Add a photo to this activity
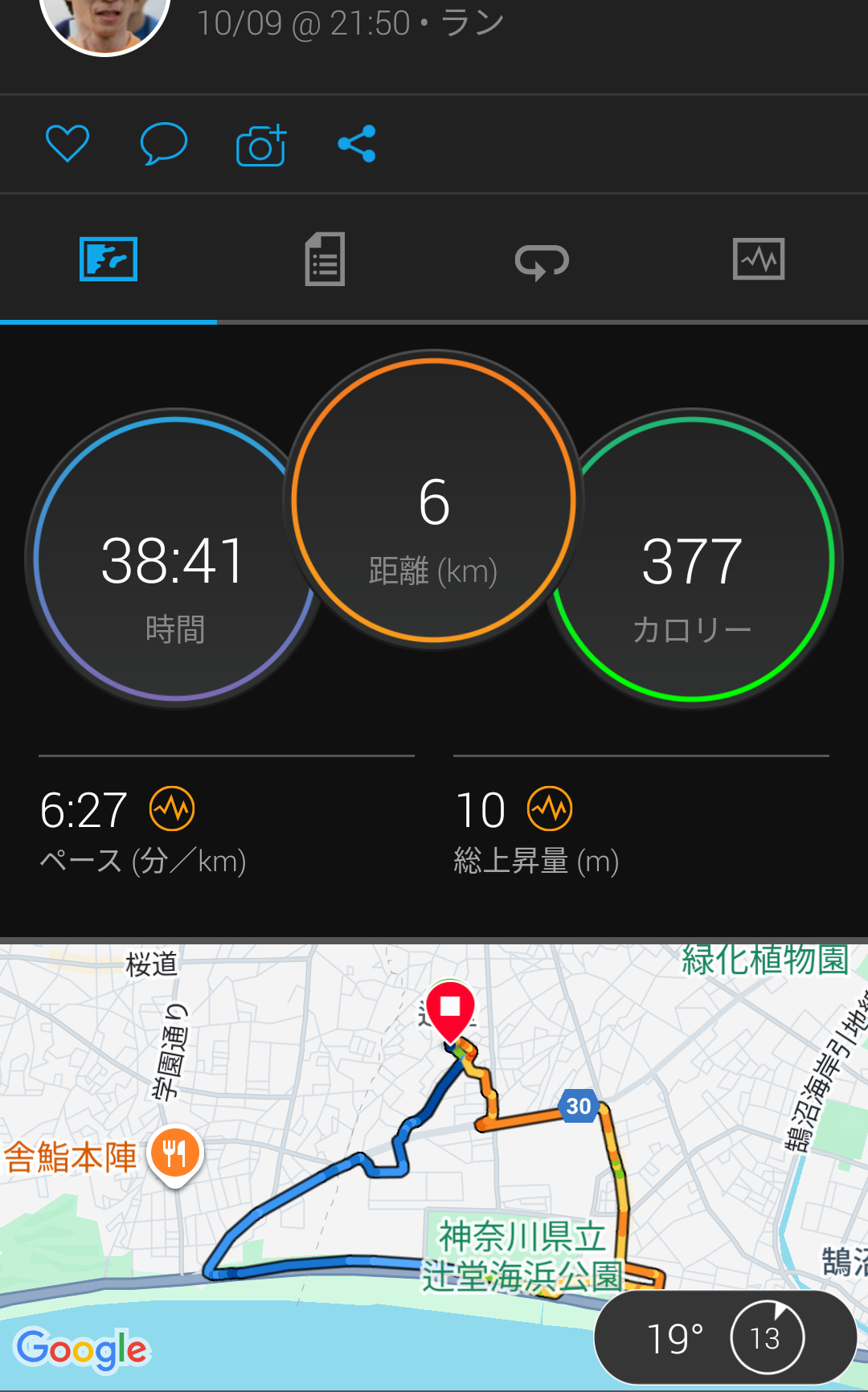 tap(261, 145)
